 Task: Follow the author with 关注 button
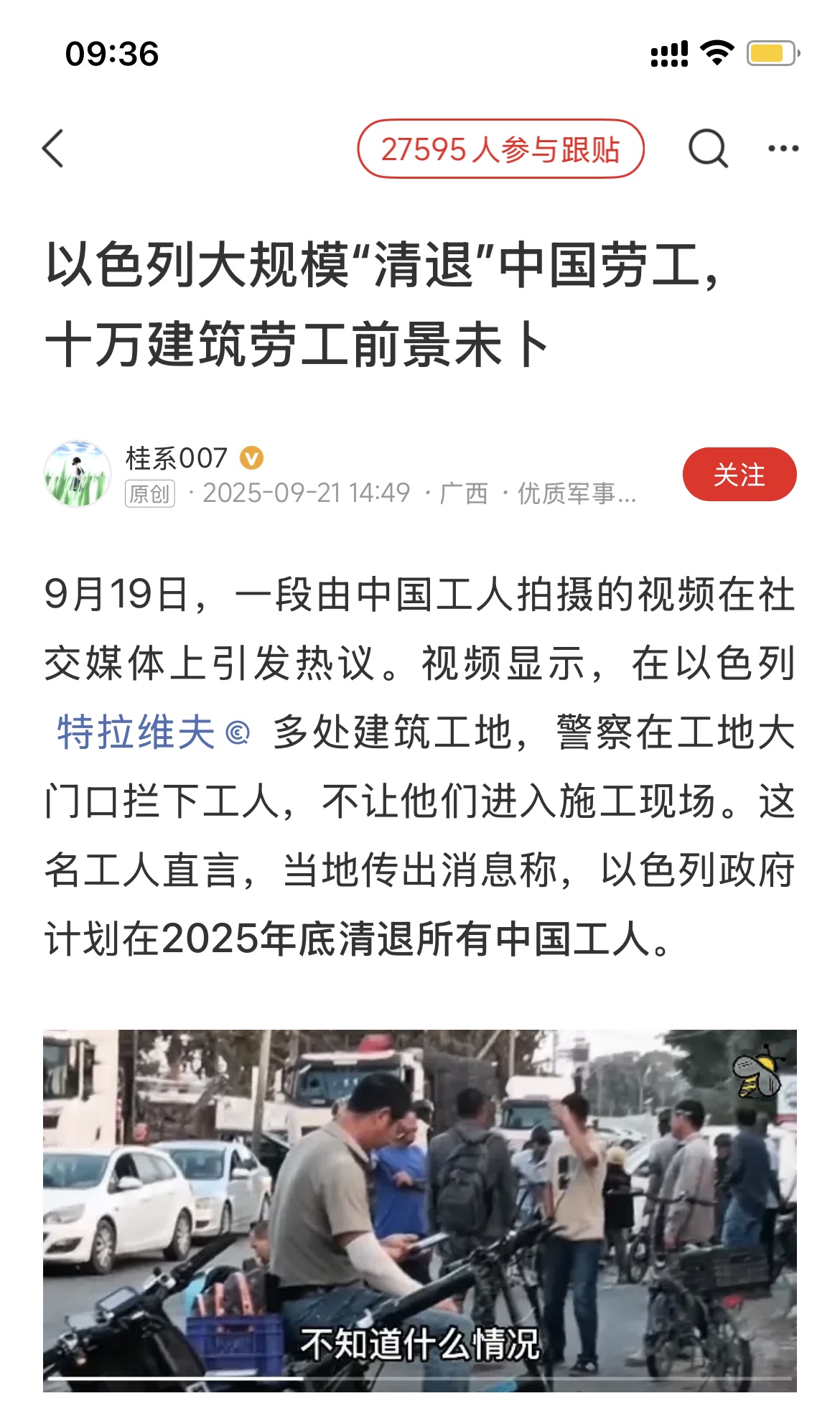[x=739, y=474]
